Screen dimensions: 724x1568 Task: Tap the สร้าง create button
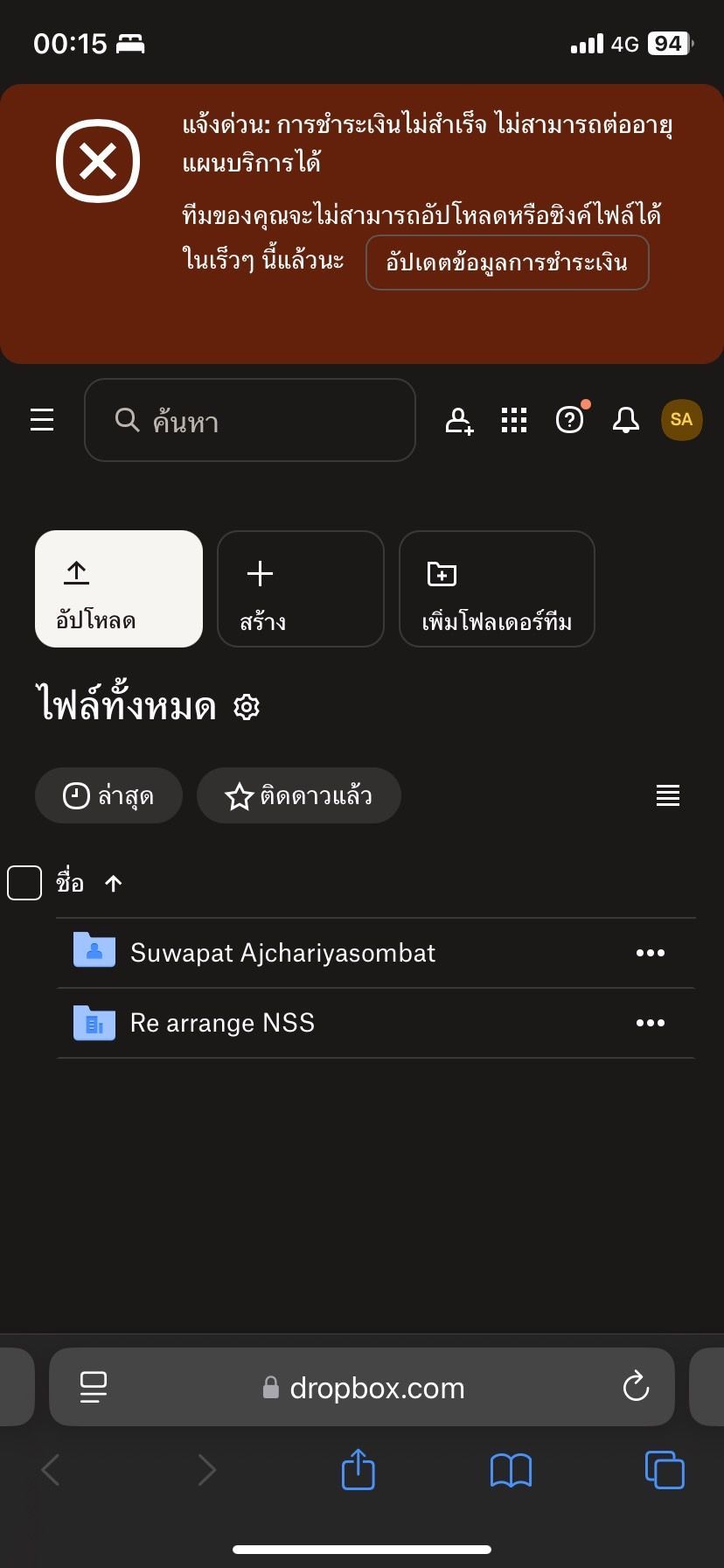[300, 589]
